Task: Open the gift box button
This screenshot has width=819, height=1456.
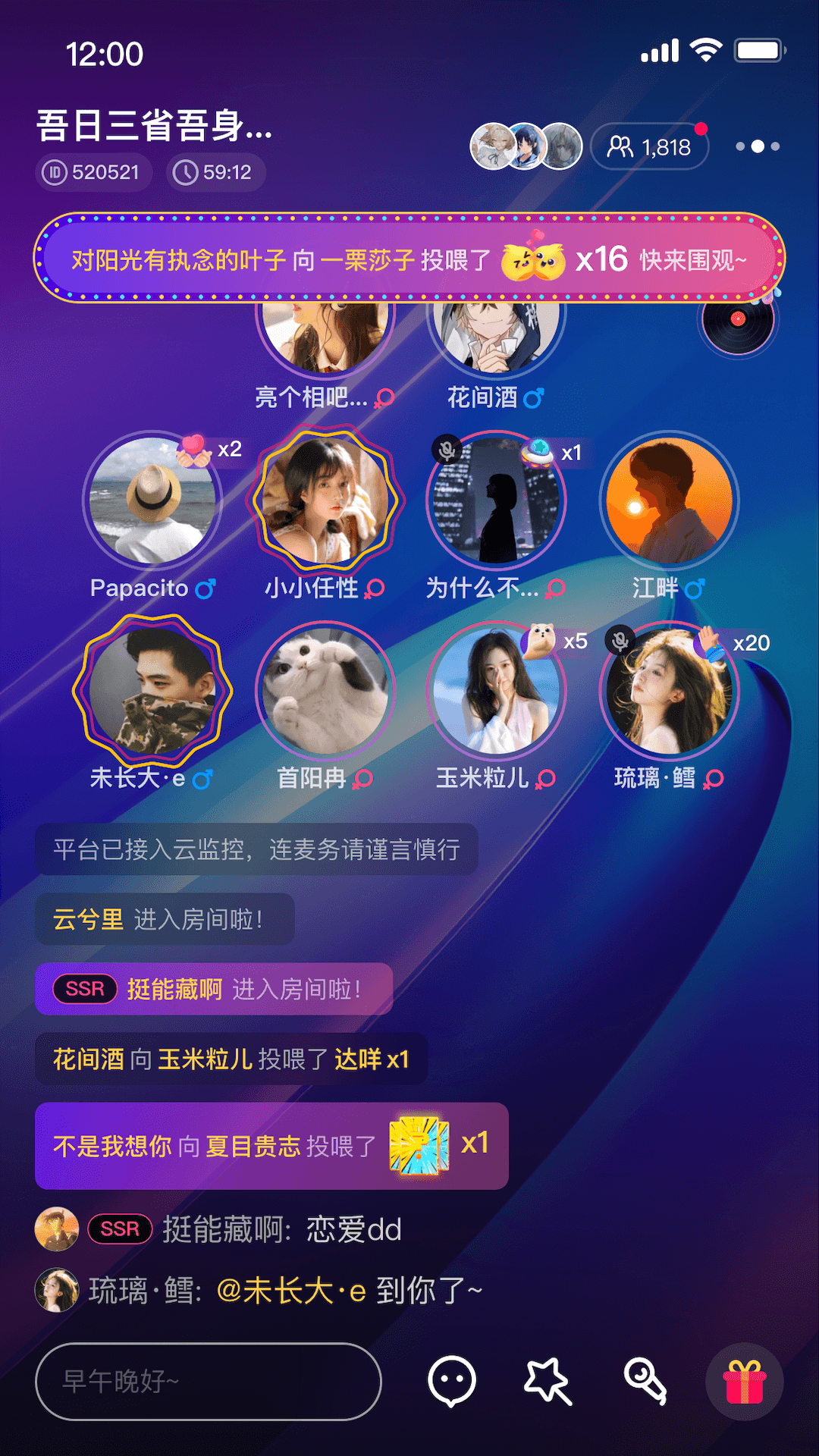Action: click(x=744, y=1381)
